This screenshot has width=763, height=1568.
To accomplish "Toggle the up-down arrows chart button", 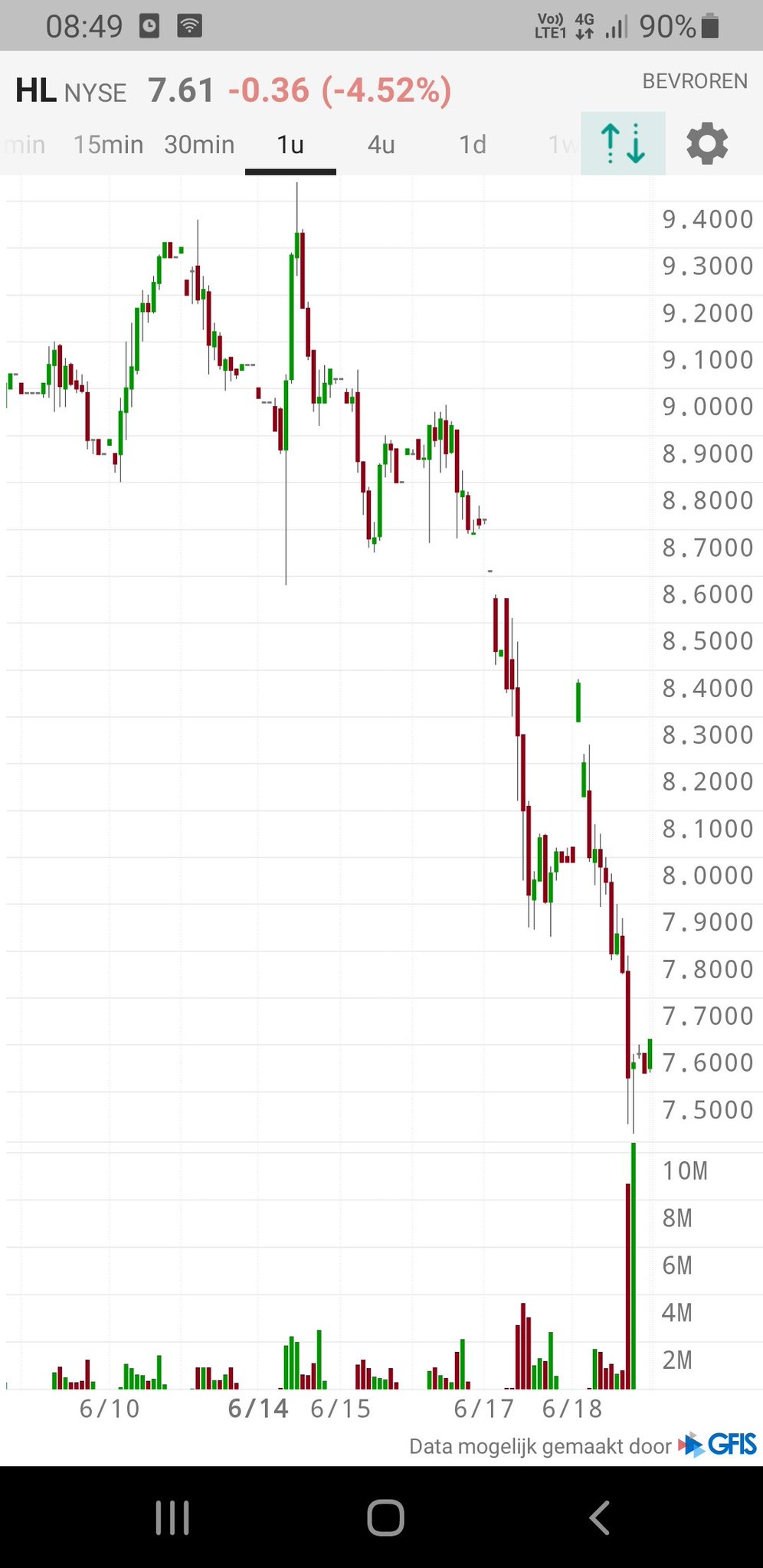I will pyautogui.click(x=623, y=144).
